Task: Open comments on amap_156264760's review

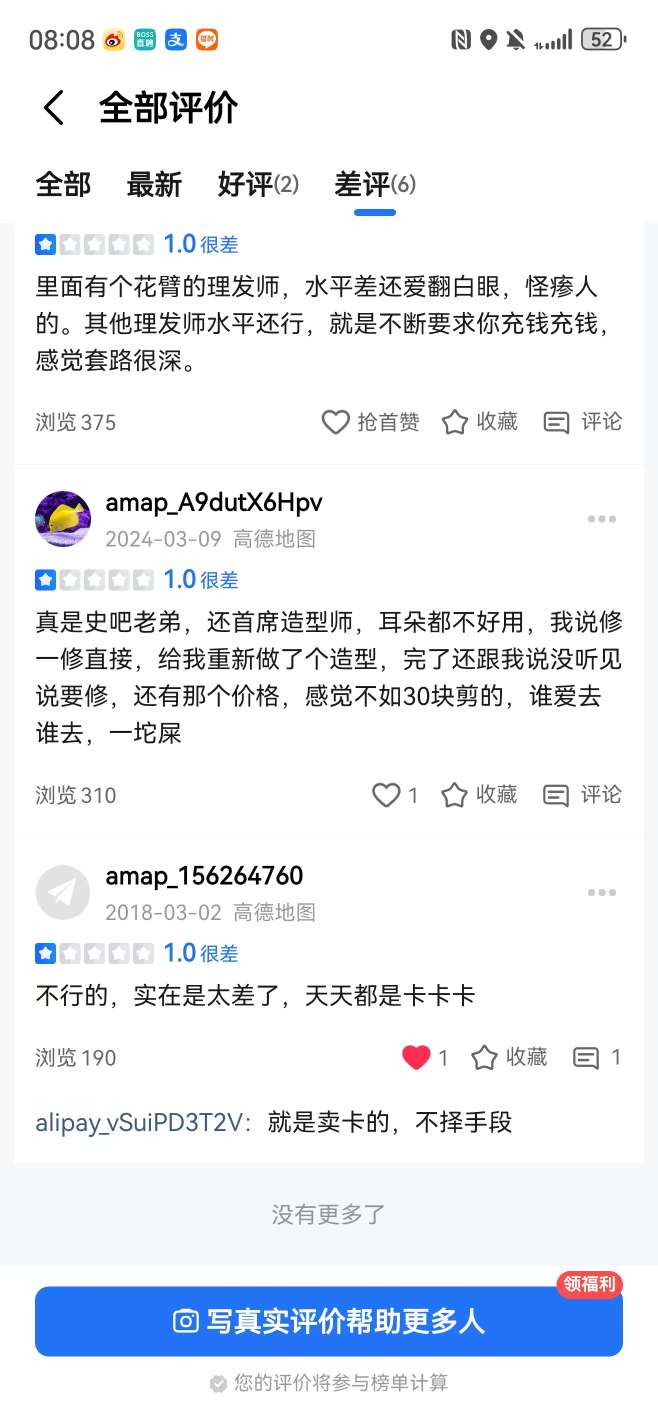Action: (596, 1057)
